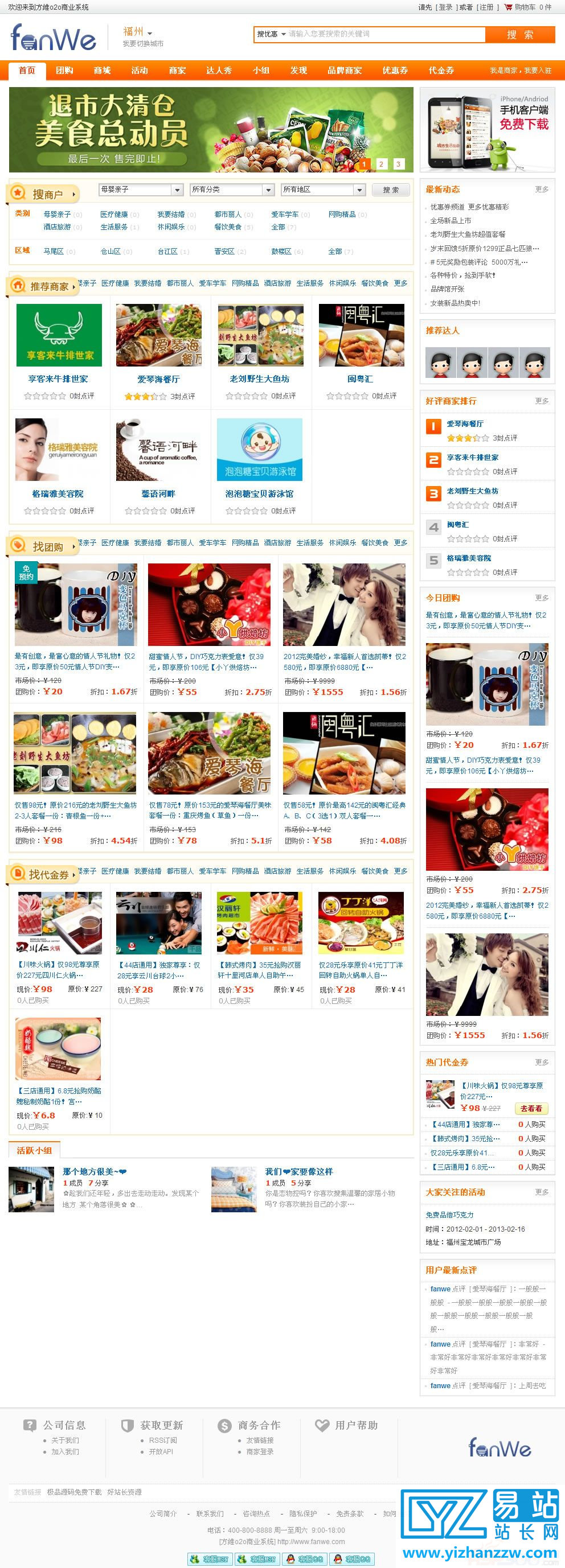Open the 那个地方很美 group
Viewport: 565px width, 1568px height.
tap(95, 1172)
